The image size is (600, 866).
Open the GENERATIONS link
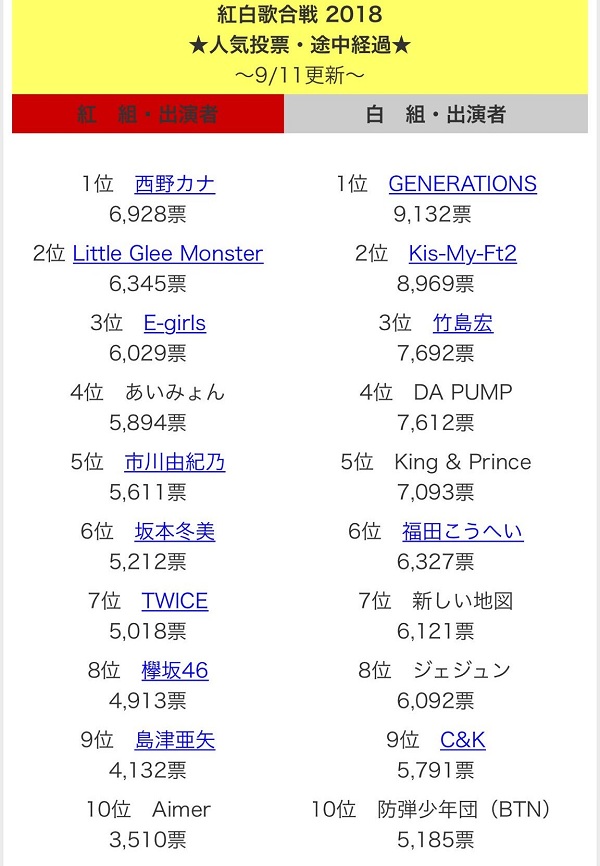click(462, 184)
